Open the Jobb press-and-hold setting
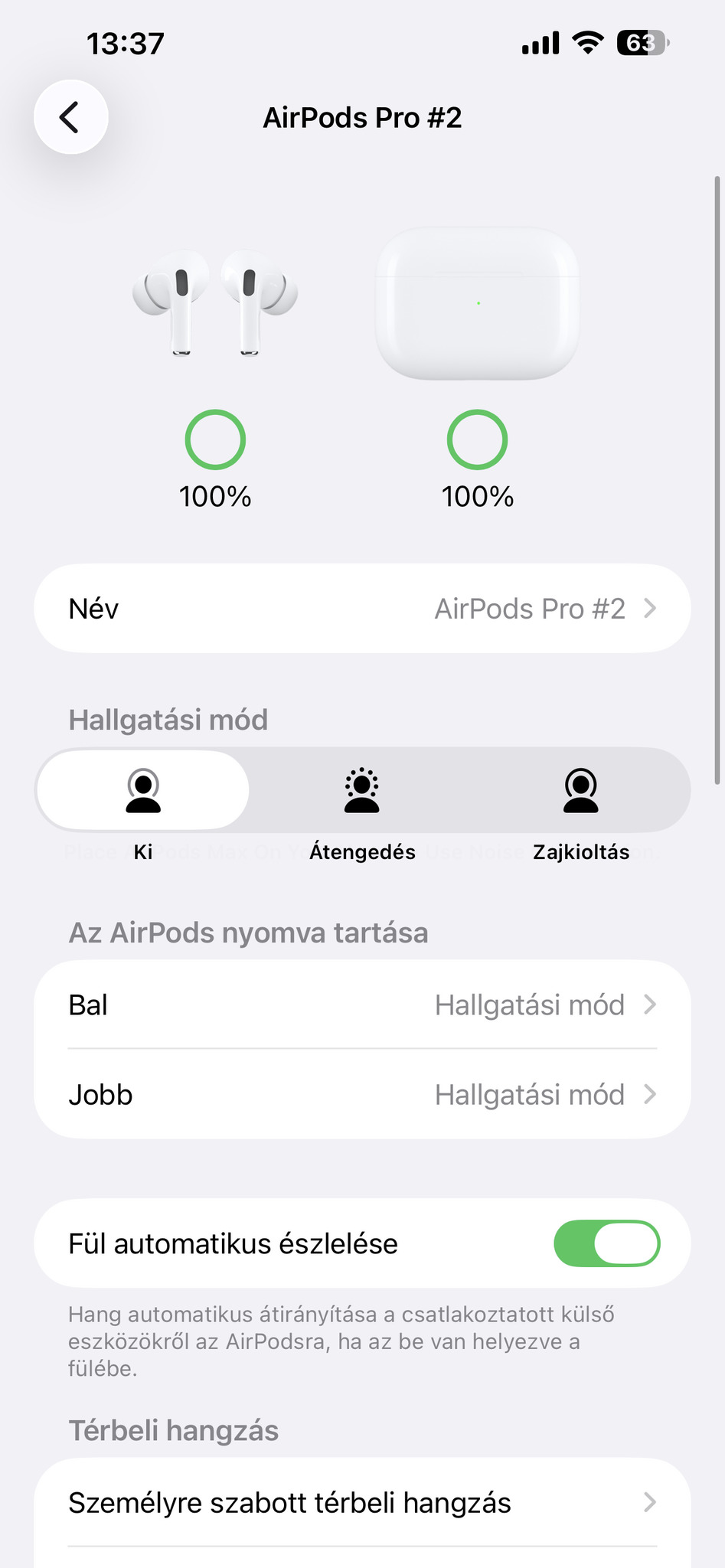 click(362, 1095)
